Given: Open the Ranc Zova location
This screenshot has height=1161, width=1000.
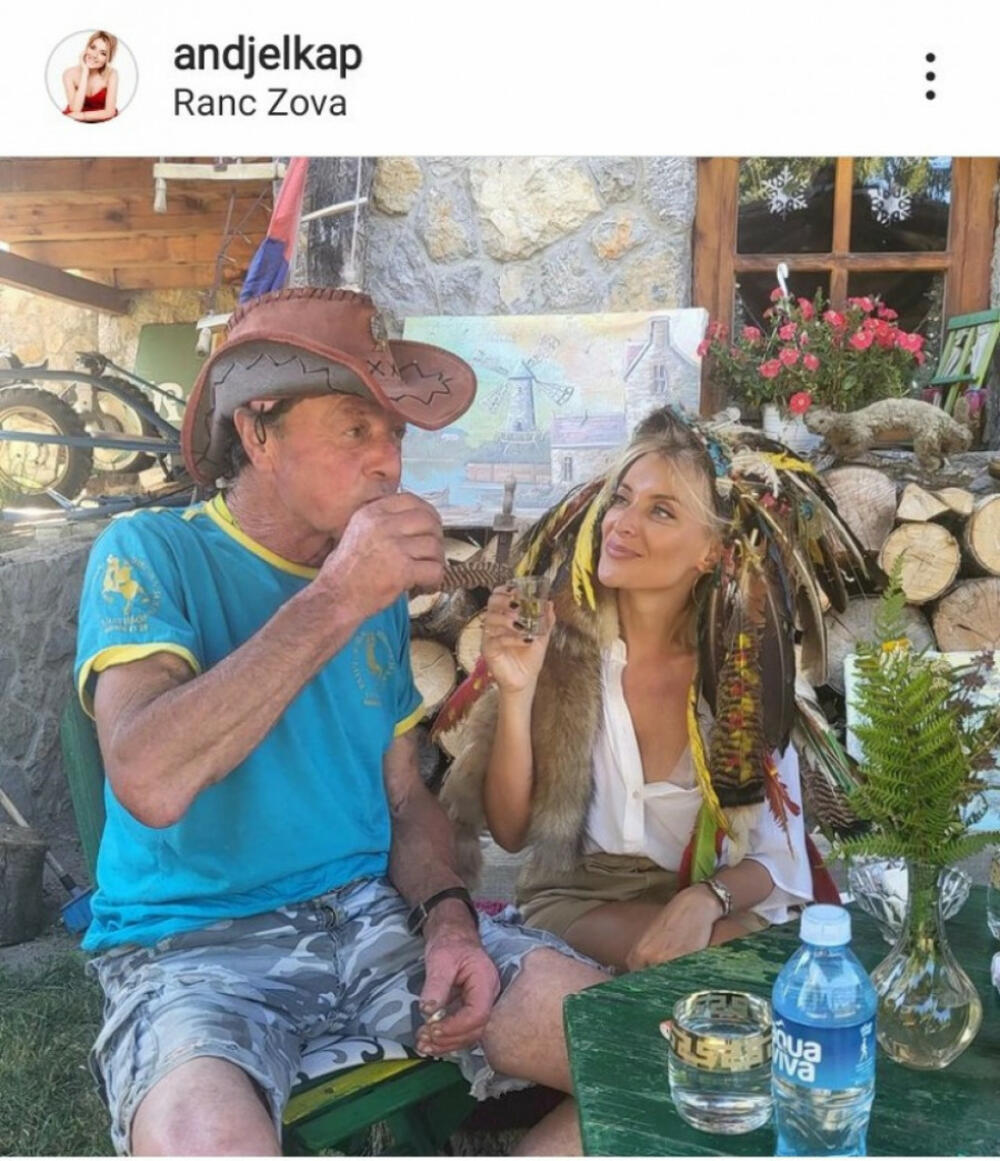Looking at the screenshot, I should pyautogui.click(x=259, y=103).
